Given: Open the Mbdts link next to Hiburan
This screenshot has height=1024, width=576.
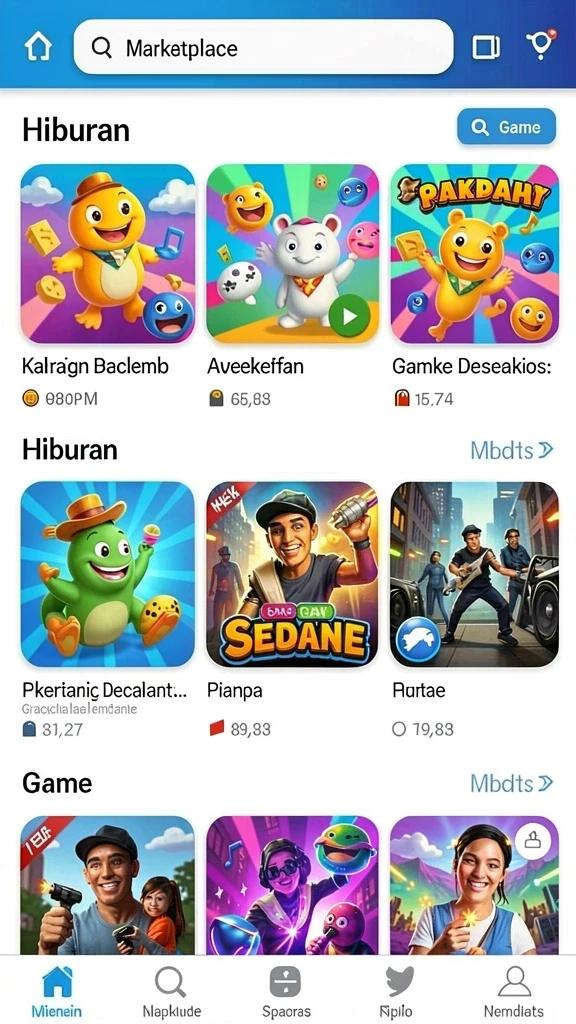Looking at the screenshot, I should [512, 450].
